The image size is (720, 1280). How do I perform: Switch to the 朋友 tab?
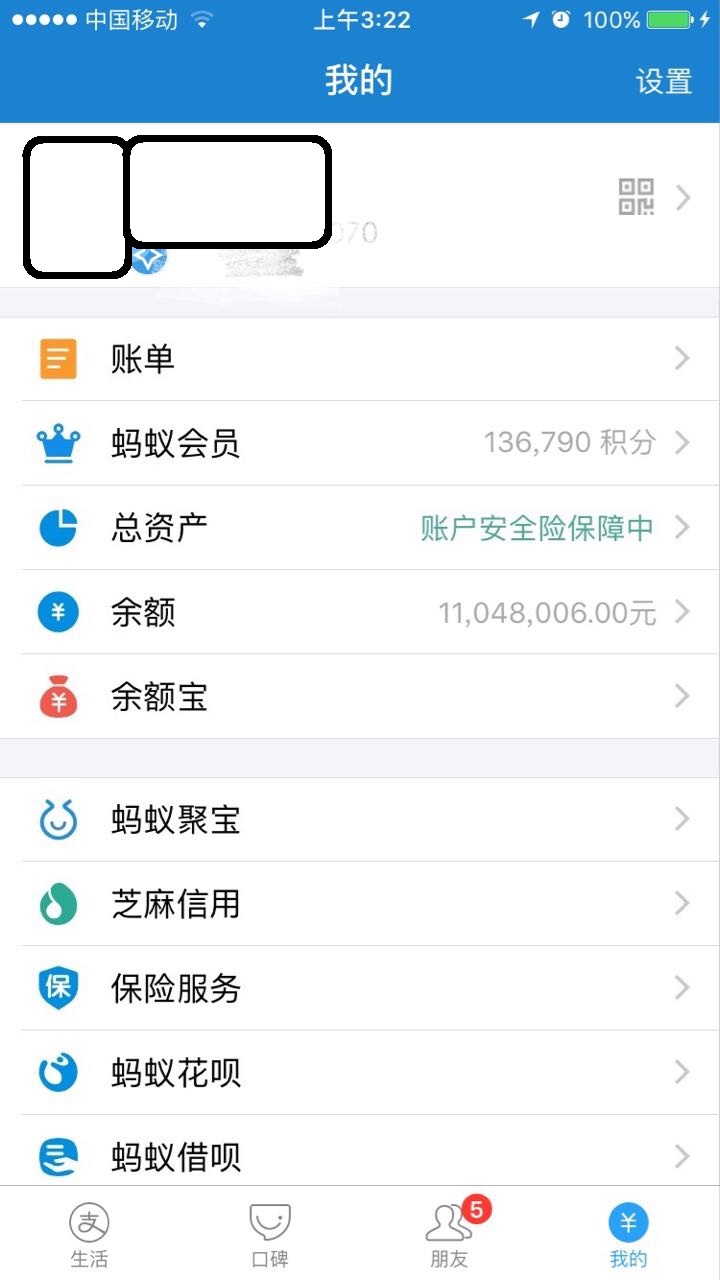[450, 1235]
